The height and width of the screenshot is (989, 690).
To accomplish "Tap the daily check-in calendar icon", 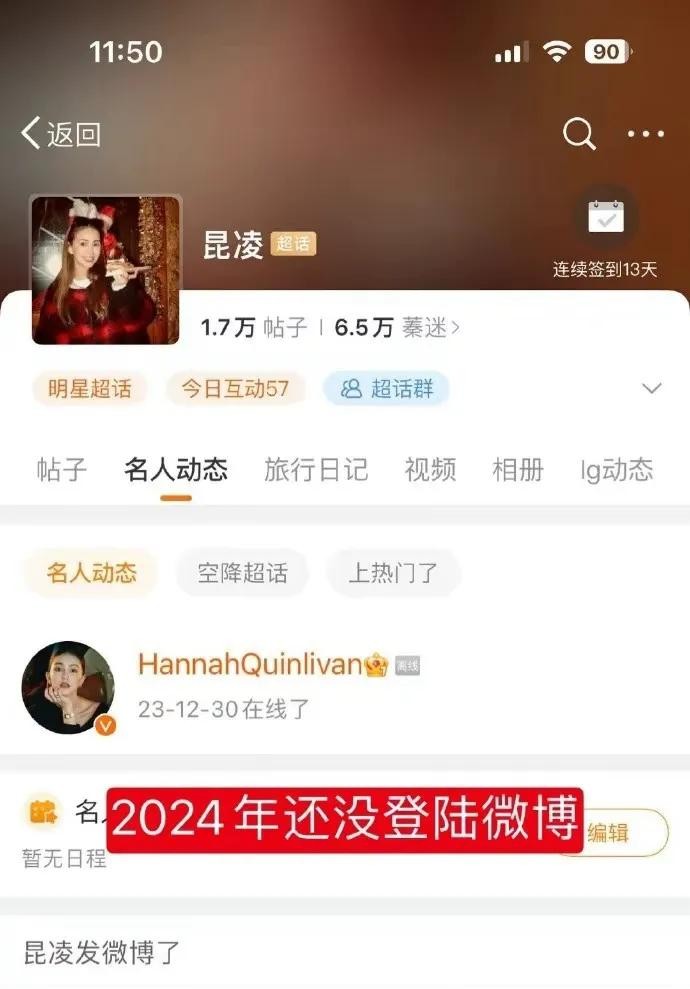I will [x=605, y=217].
